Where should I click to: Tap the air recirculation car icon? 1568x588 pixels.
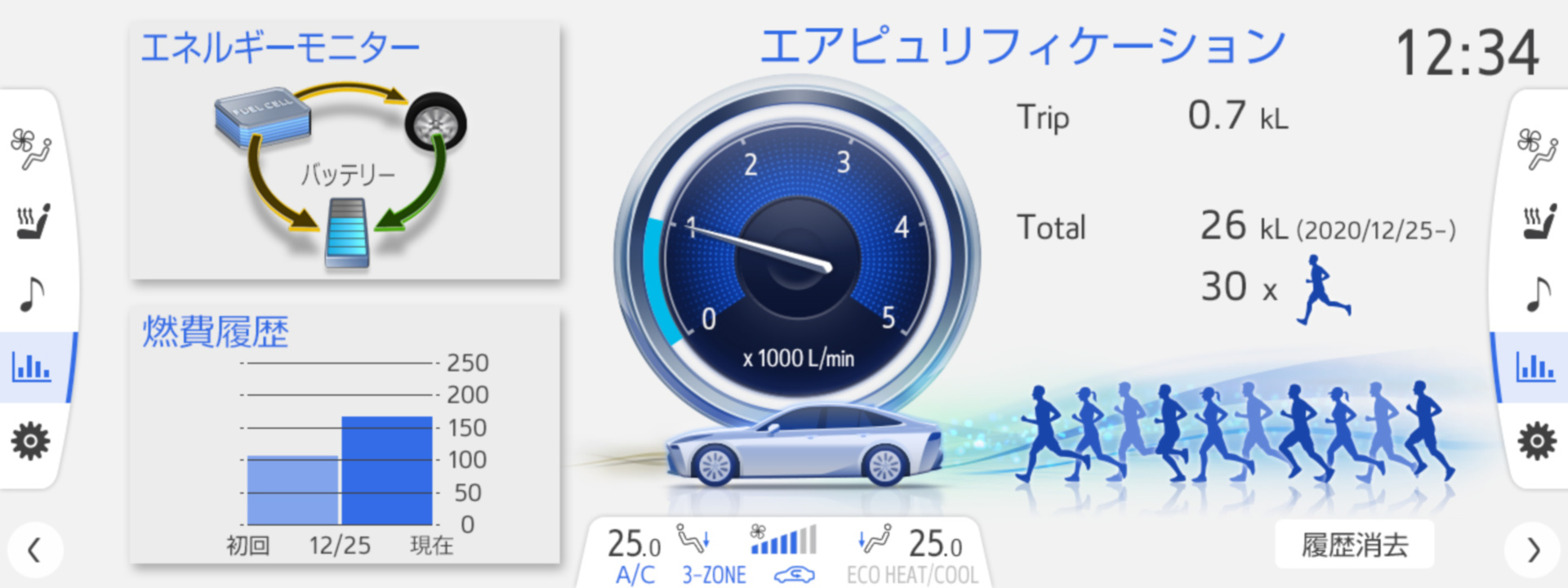coord(794,575)
